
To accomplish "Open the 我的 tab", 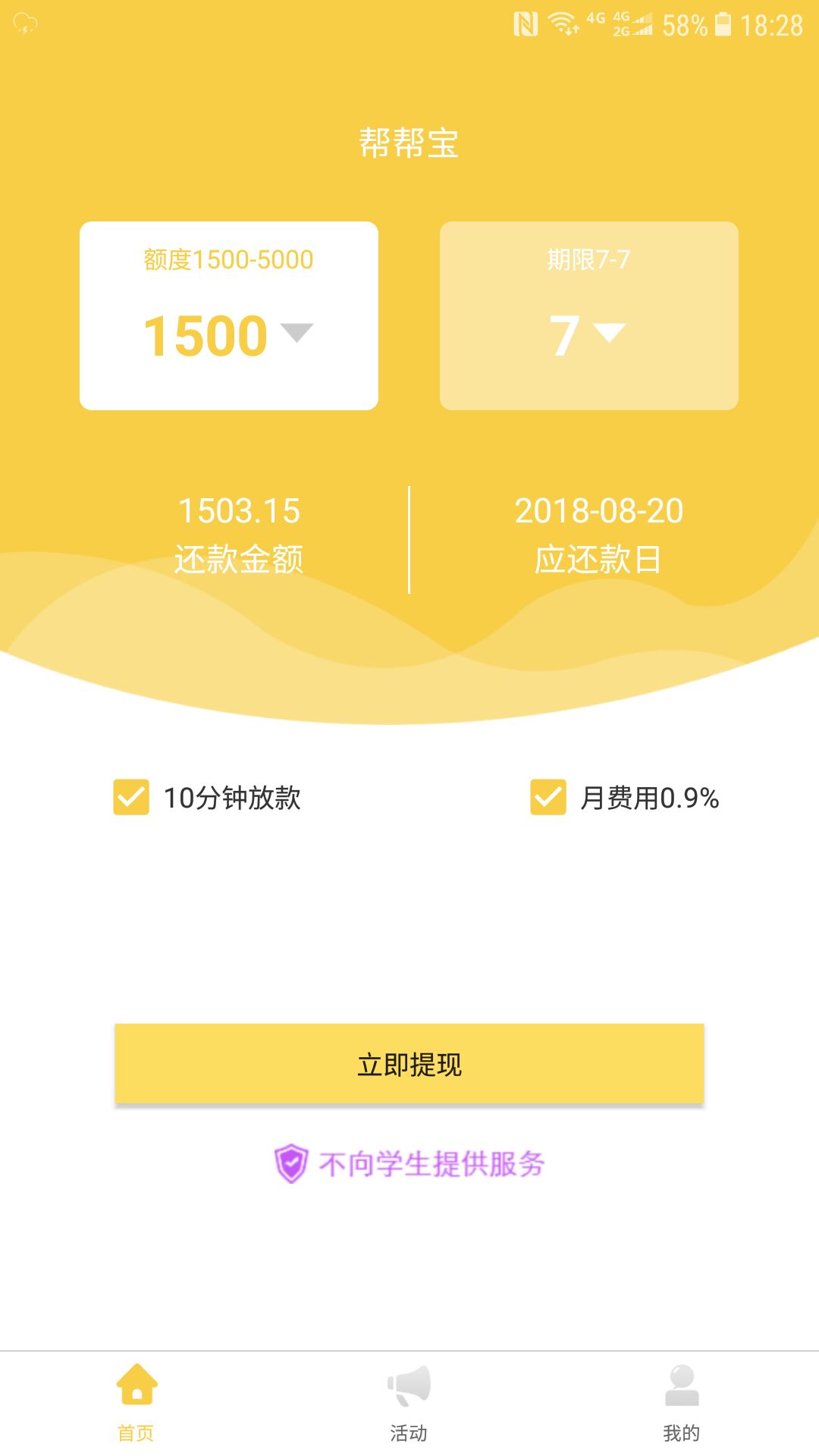I will (x=681, y=1403).
